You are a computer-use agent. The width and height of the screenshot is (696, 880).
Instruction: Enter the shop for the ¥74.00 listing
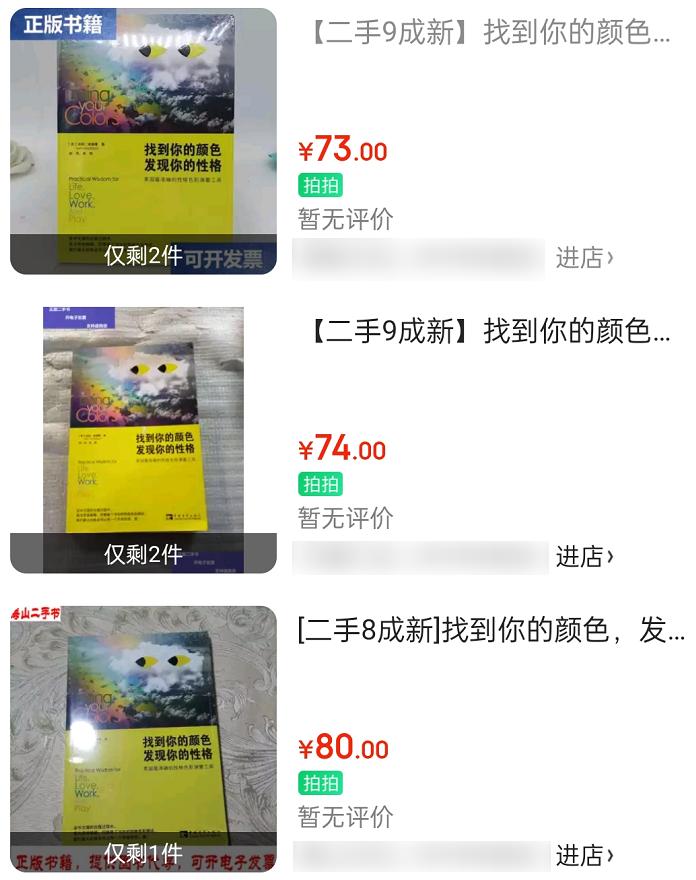click(585, 556)
